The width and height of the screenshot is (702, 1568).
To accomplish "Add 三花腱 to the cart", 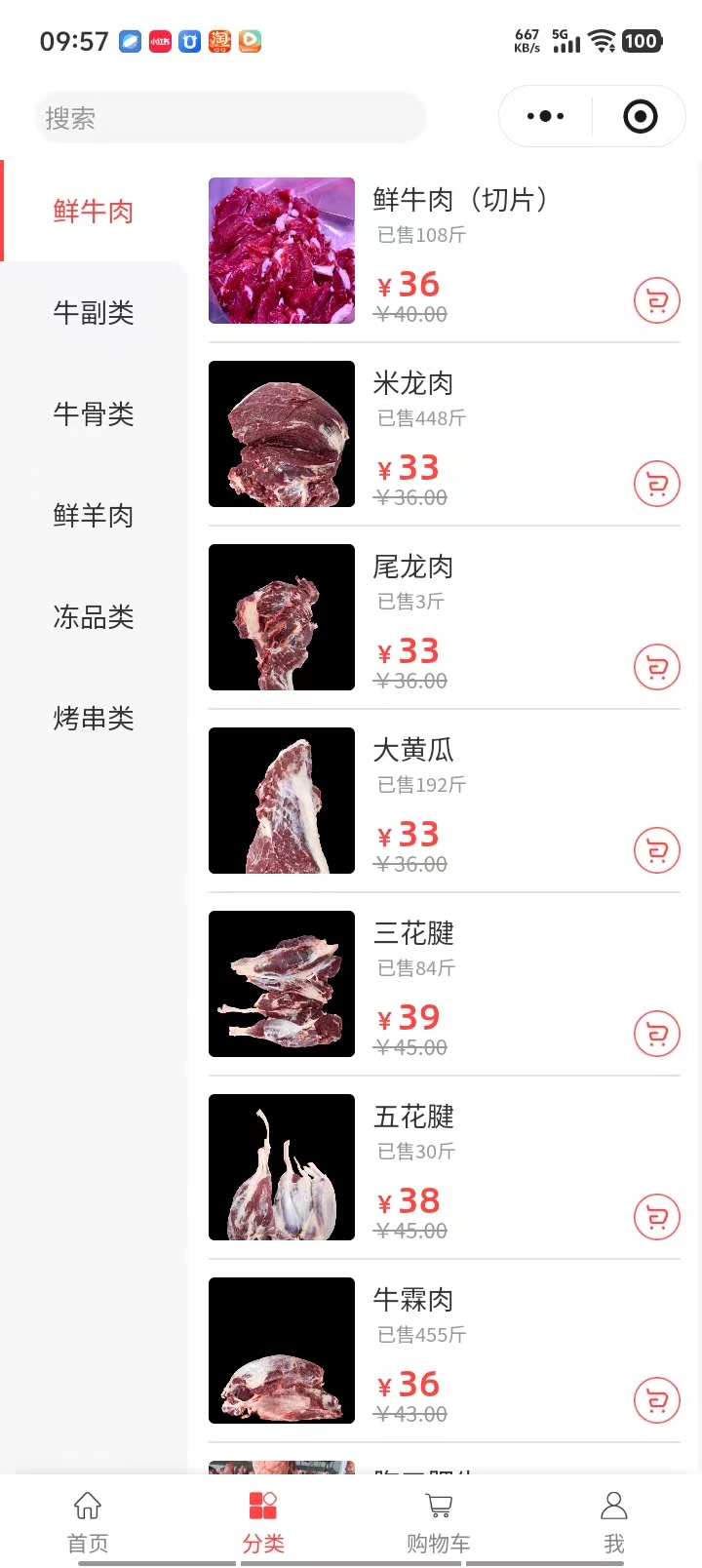I will [x=656, y=1034].
